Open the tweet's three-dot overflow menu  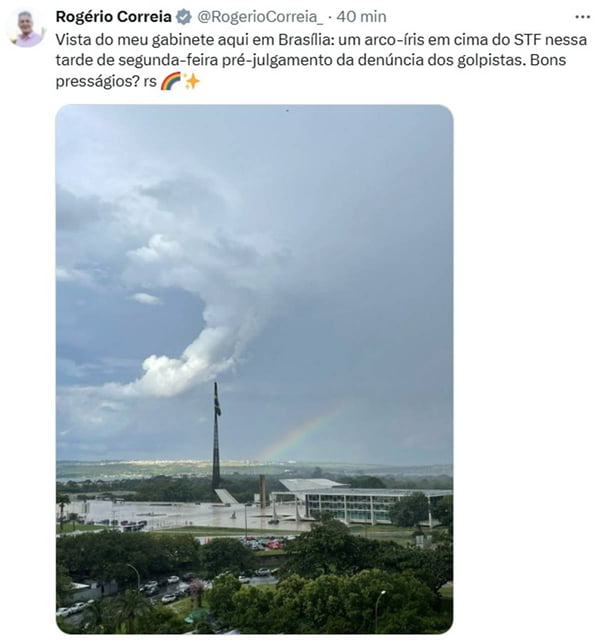582,17
